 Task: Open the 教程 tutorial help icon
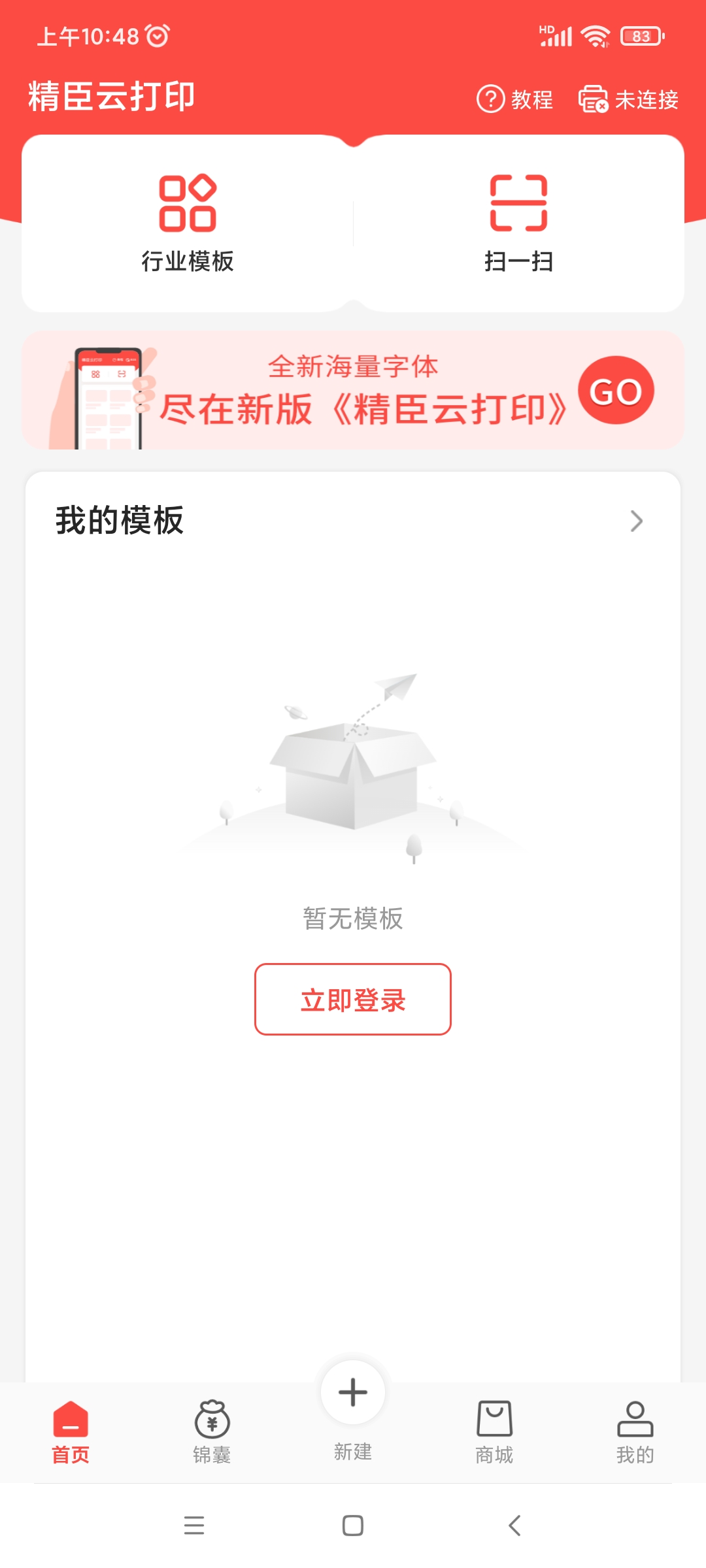pos(490,100)
